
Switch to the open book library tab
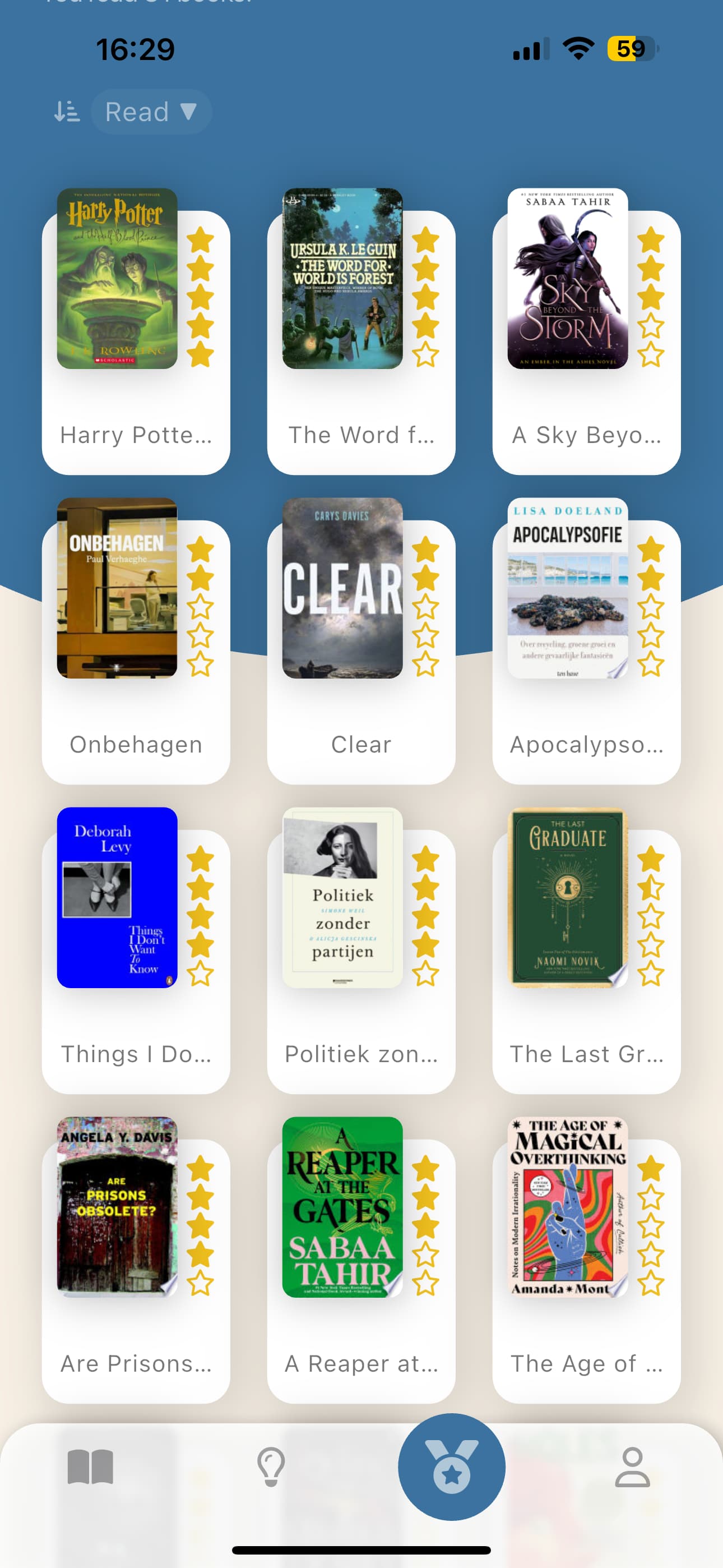click(x=90, y=1467)
